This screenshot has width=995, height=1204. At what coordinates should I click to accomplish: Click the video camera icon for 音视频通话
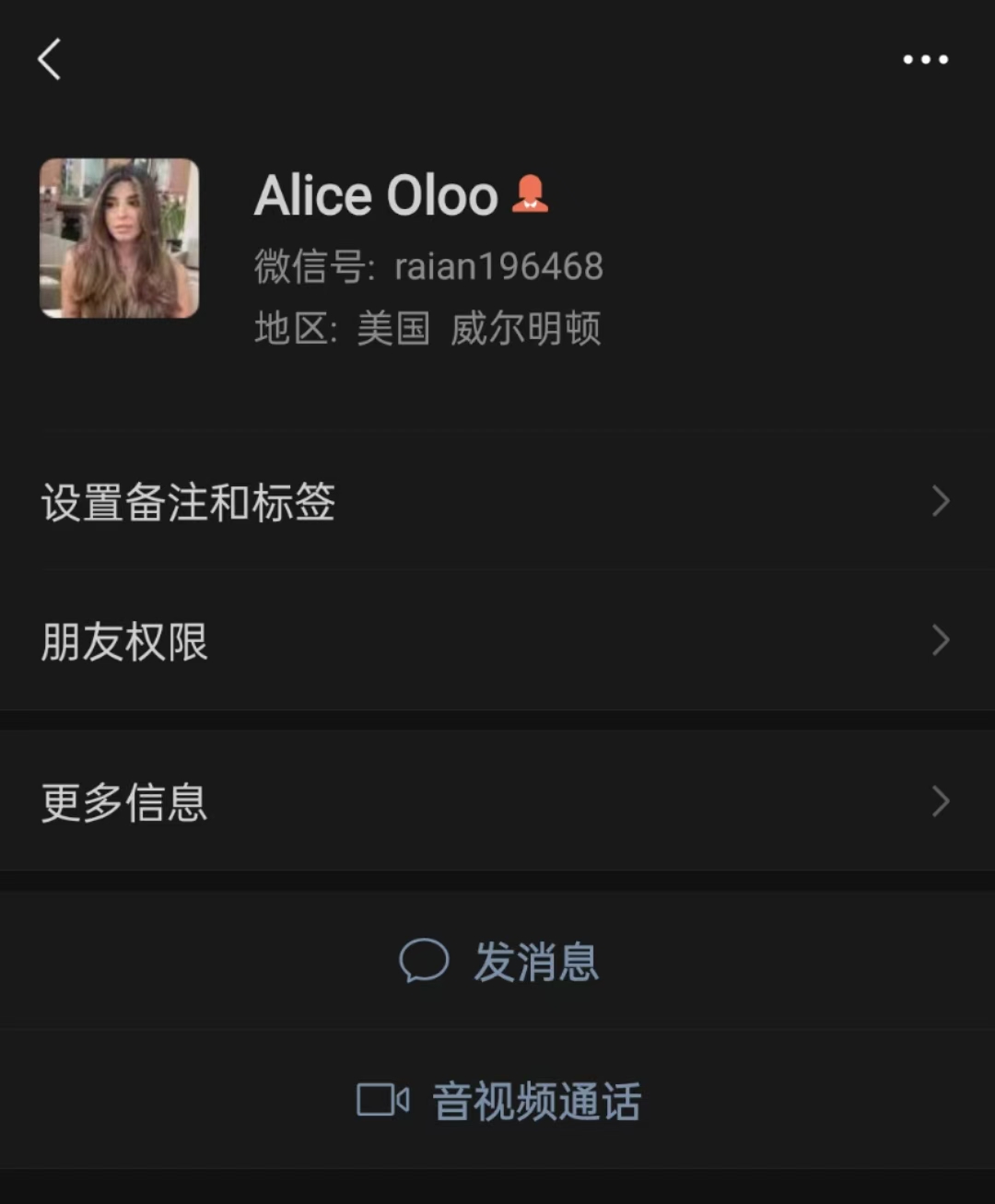pos(383,1100)
